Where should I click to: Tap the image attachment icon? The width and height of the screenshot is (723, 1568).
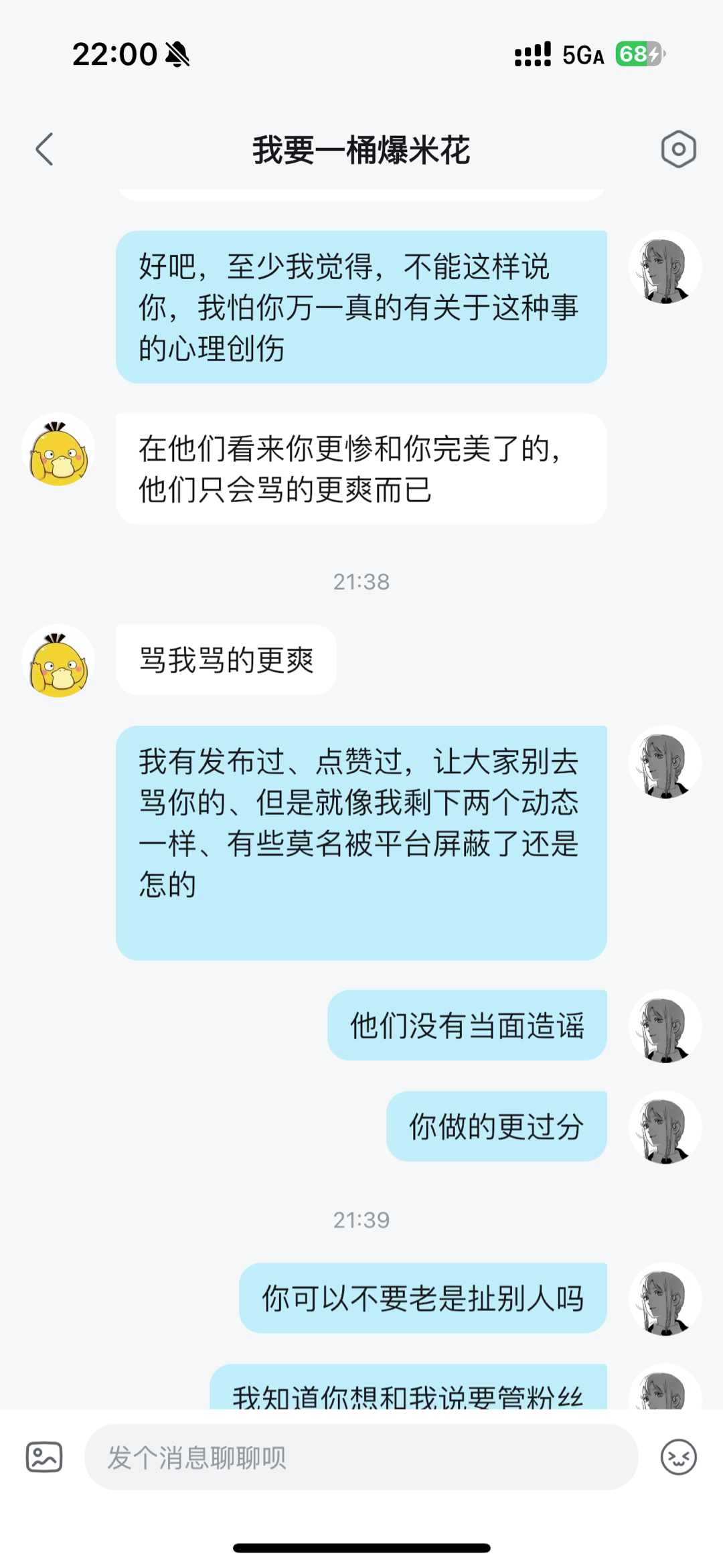pyautogui.click(x=44, y=1457)
